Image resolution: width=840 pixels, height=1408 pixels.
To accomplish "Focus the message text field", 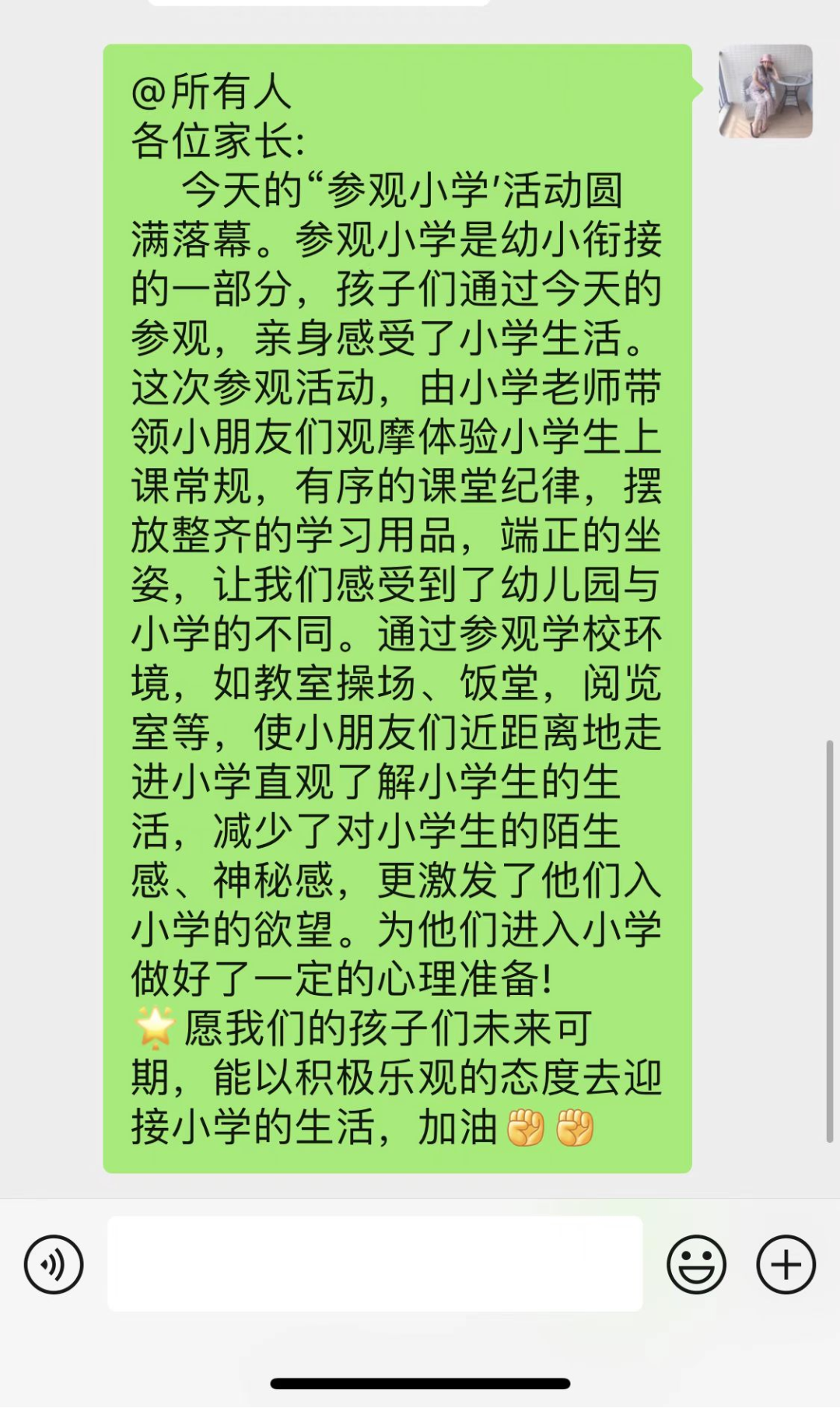I will [x=375, y=1264].
